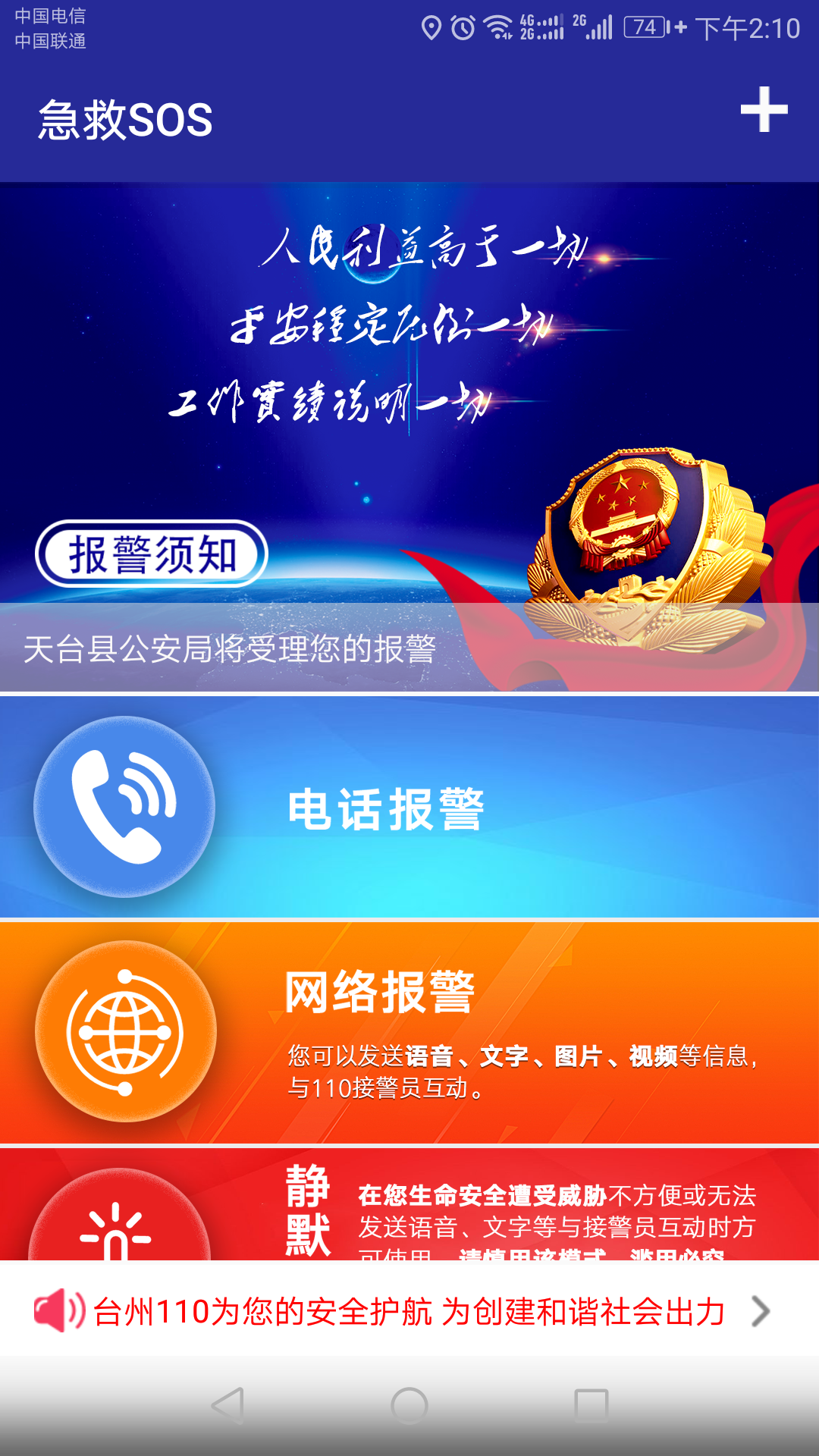Open 网络报警 online alarm
Image resolution: width=819 pixels, height=1456 pixels.
(409, 1031)
